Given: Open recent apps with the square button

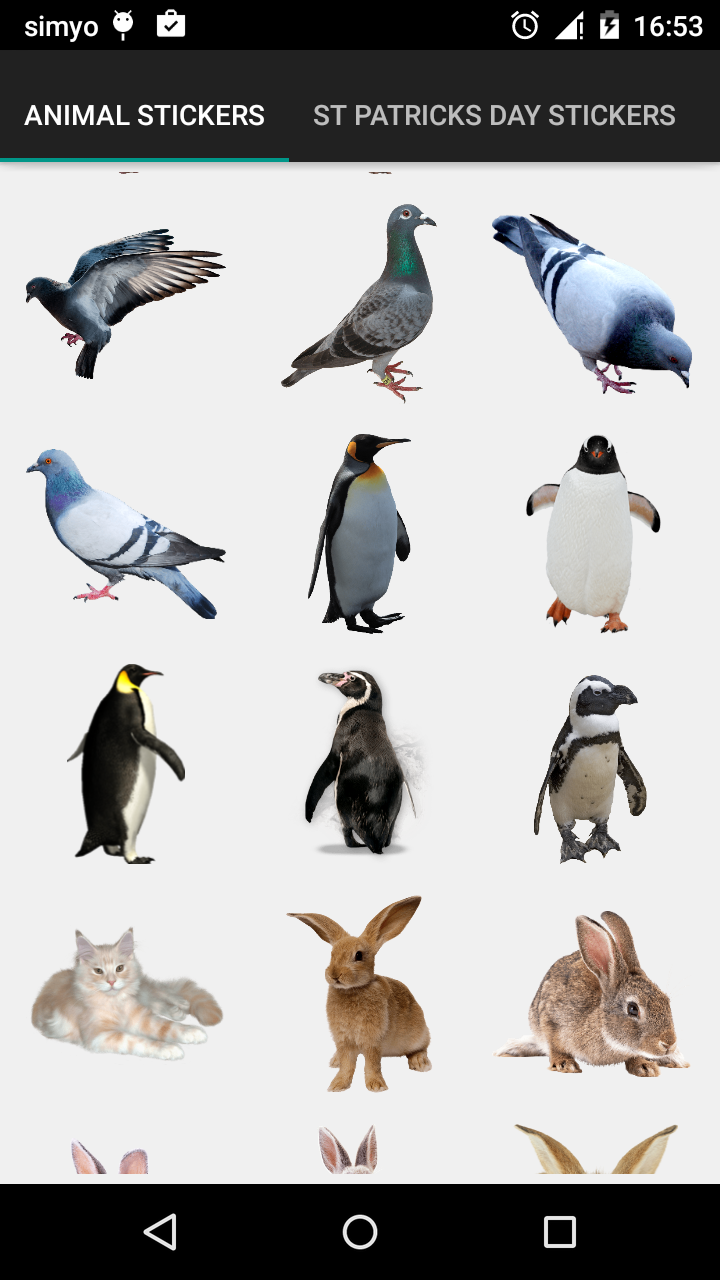Looking at the screenshot, I should (561, 1232).
